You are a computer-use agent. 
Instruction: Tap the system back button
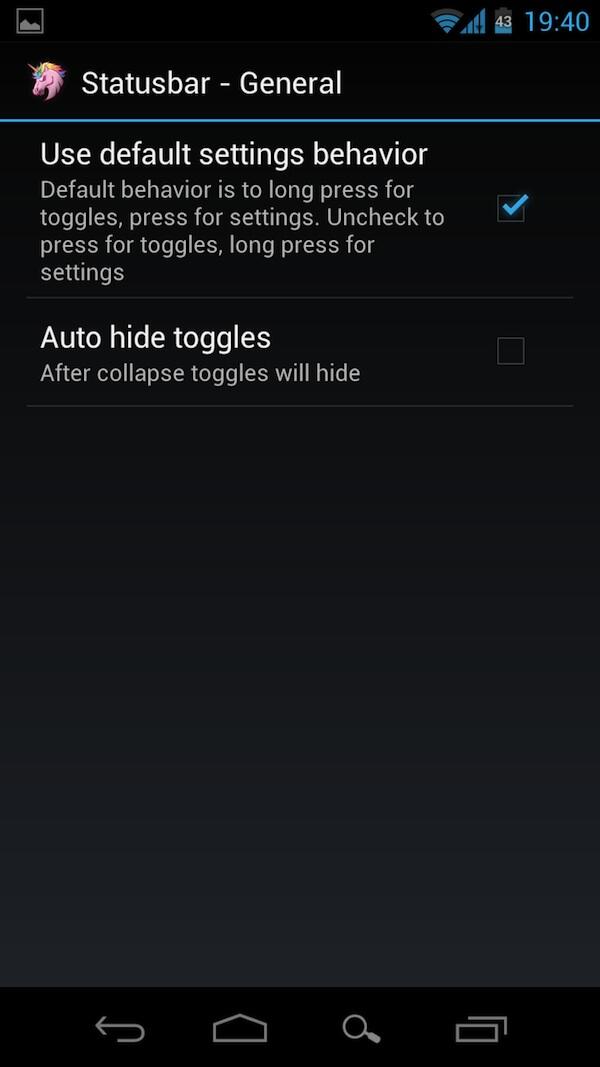coord(120,1029)
